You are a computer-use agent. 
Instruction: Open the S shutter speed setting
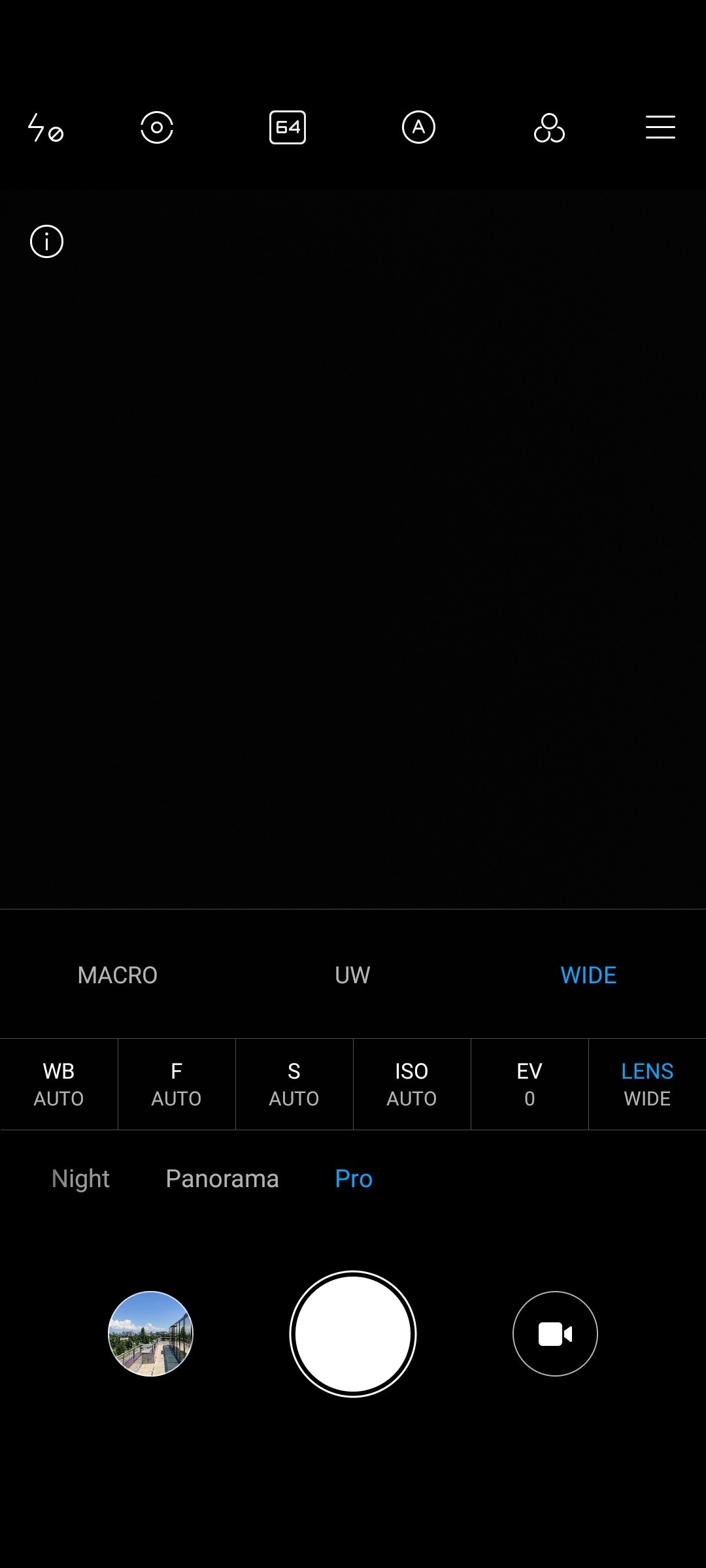(294, 1085)
